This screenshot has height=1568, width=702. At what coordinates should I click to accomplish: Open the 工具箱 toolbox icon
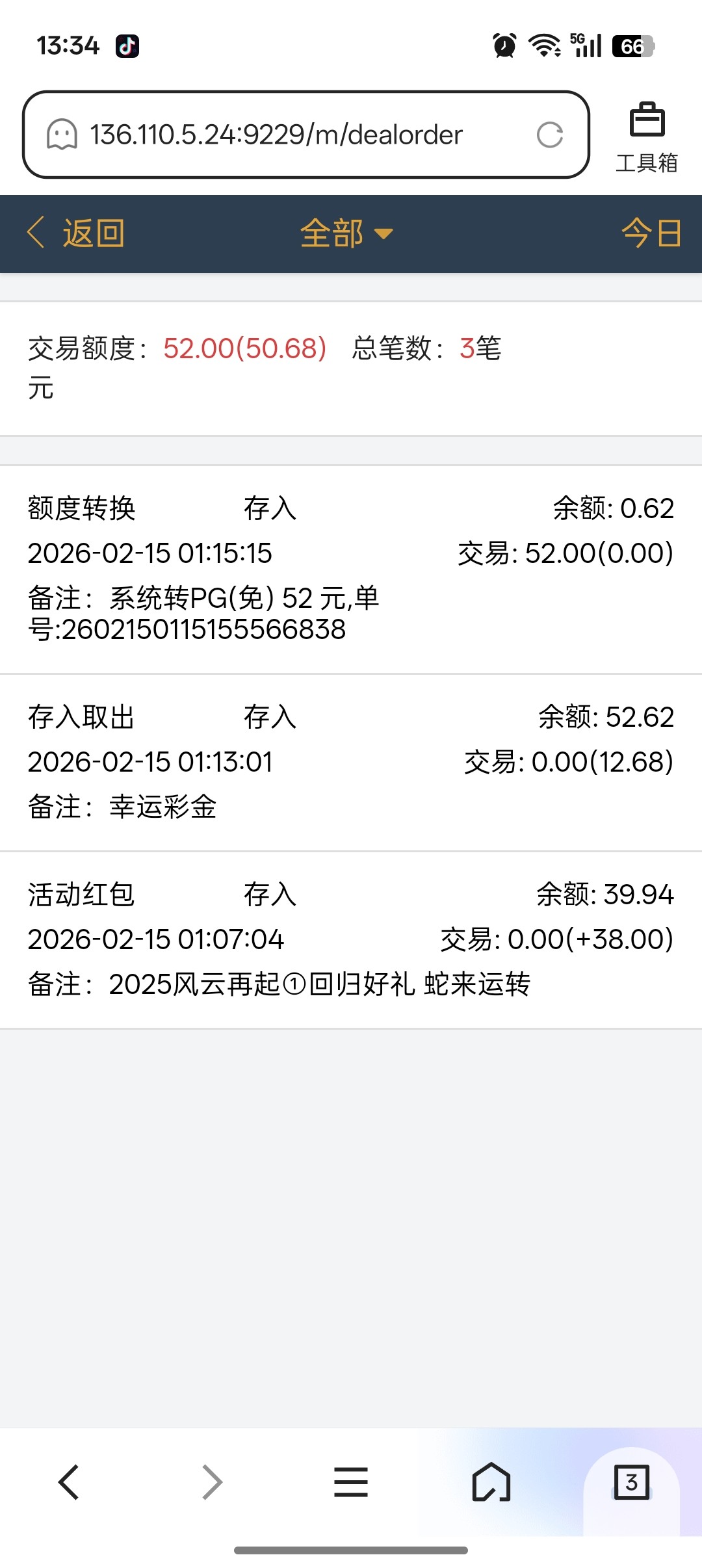[647, 136]
